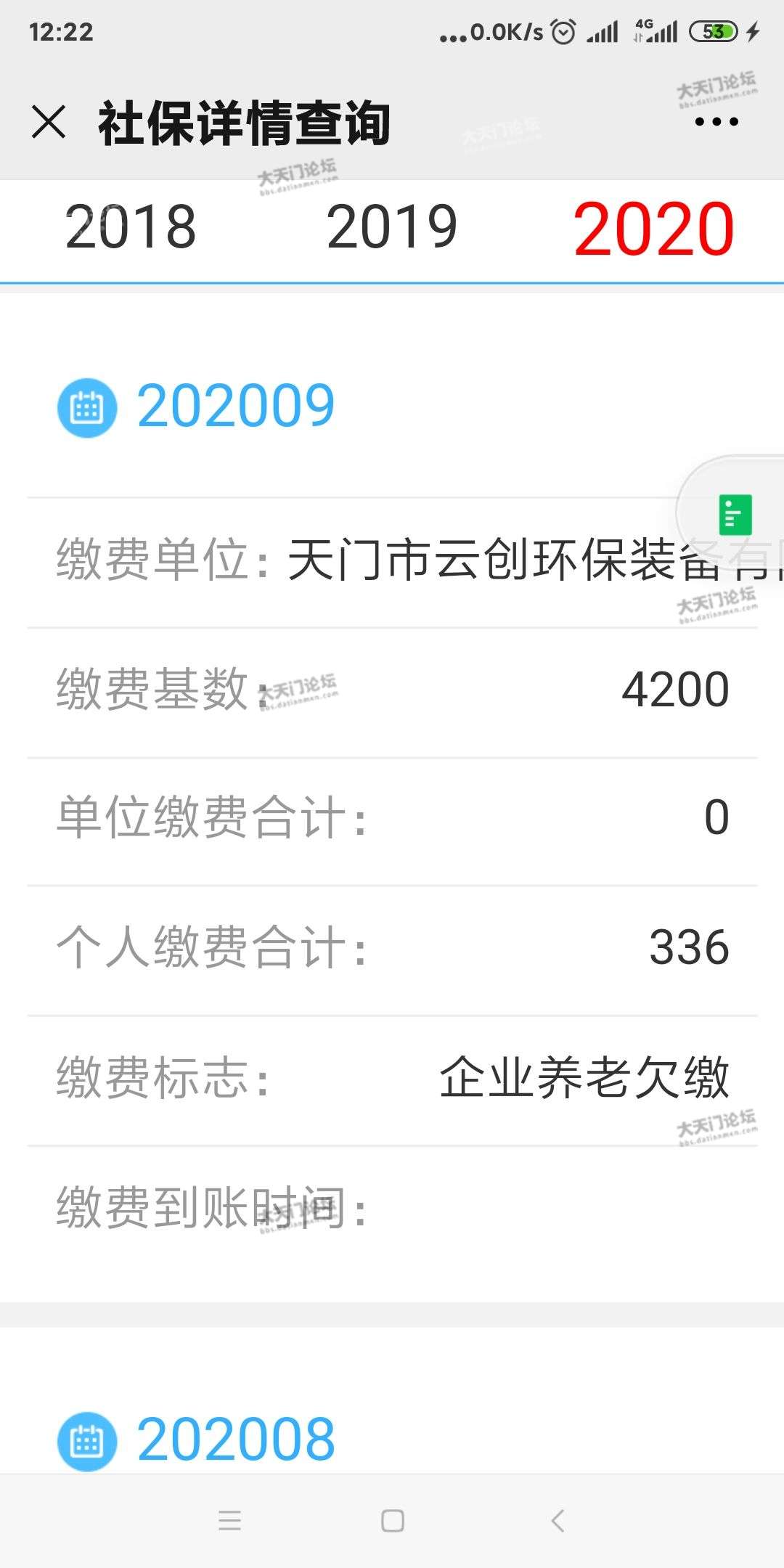This screenshot has width=784, height=1568.
Task: Switch to the 2018 year tab
Action: 131,227
